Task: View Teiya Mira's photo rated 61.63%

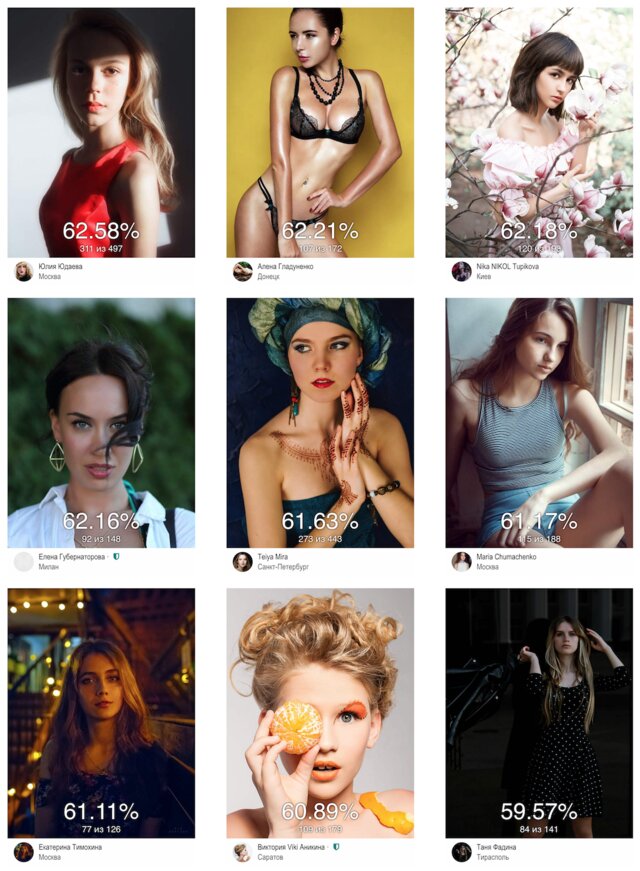Action: pyautogui.click(x=320, y=422)
